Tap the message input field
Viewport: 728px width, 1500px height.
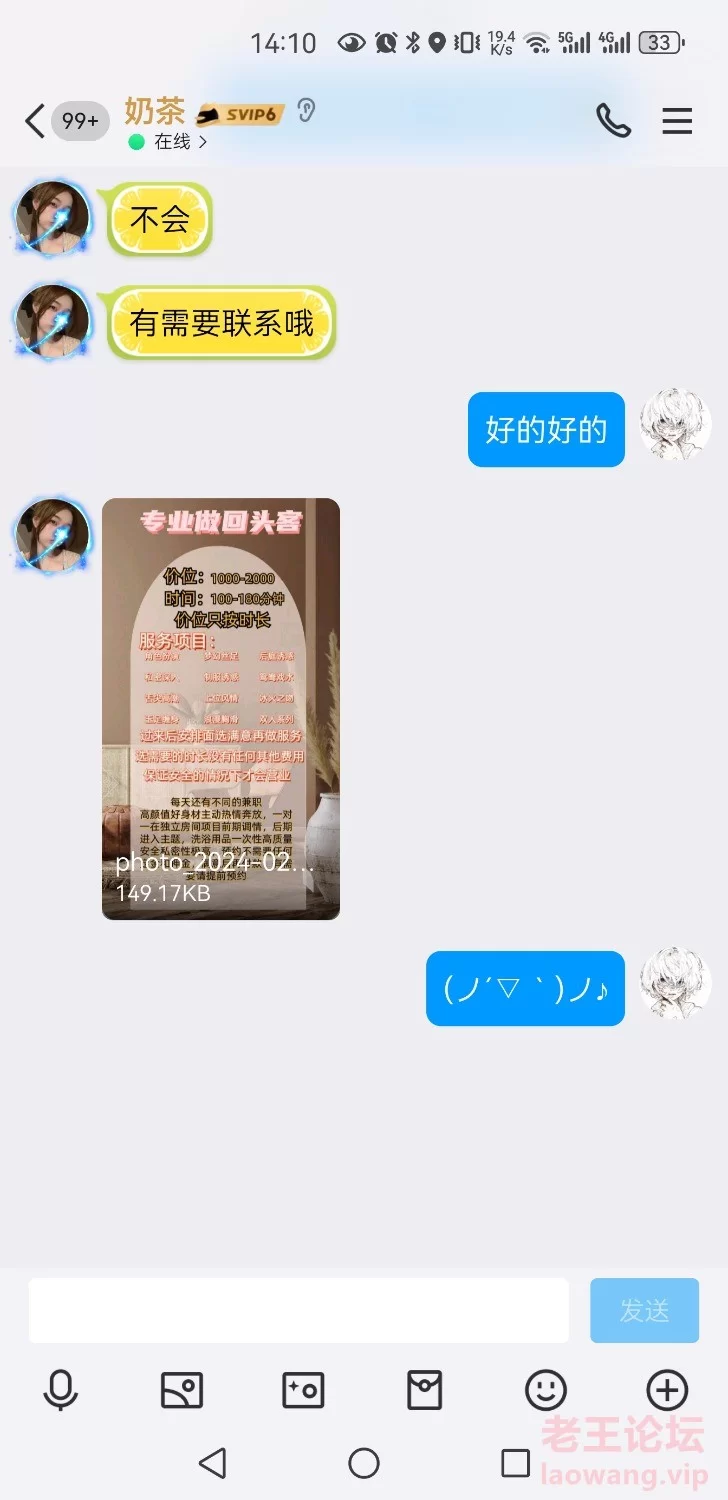pos(298,1310)
